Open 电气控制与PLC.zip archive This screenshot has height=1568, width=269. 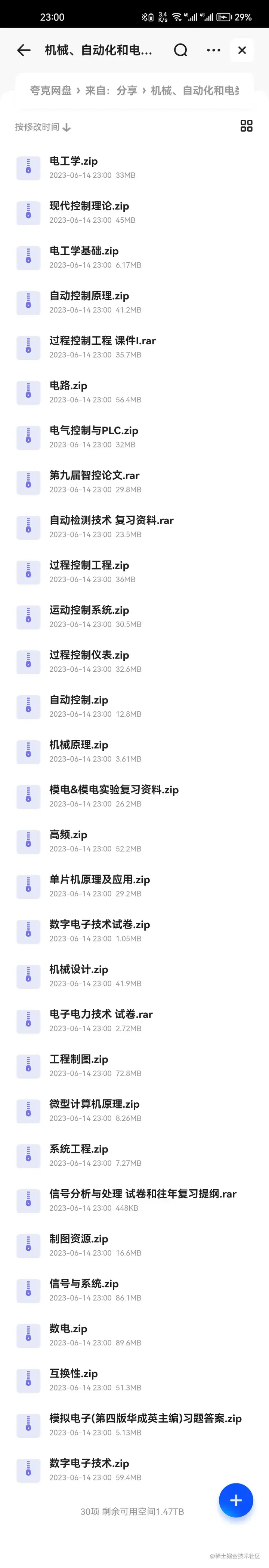[x=93, y=431]
